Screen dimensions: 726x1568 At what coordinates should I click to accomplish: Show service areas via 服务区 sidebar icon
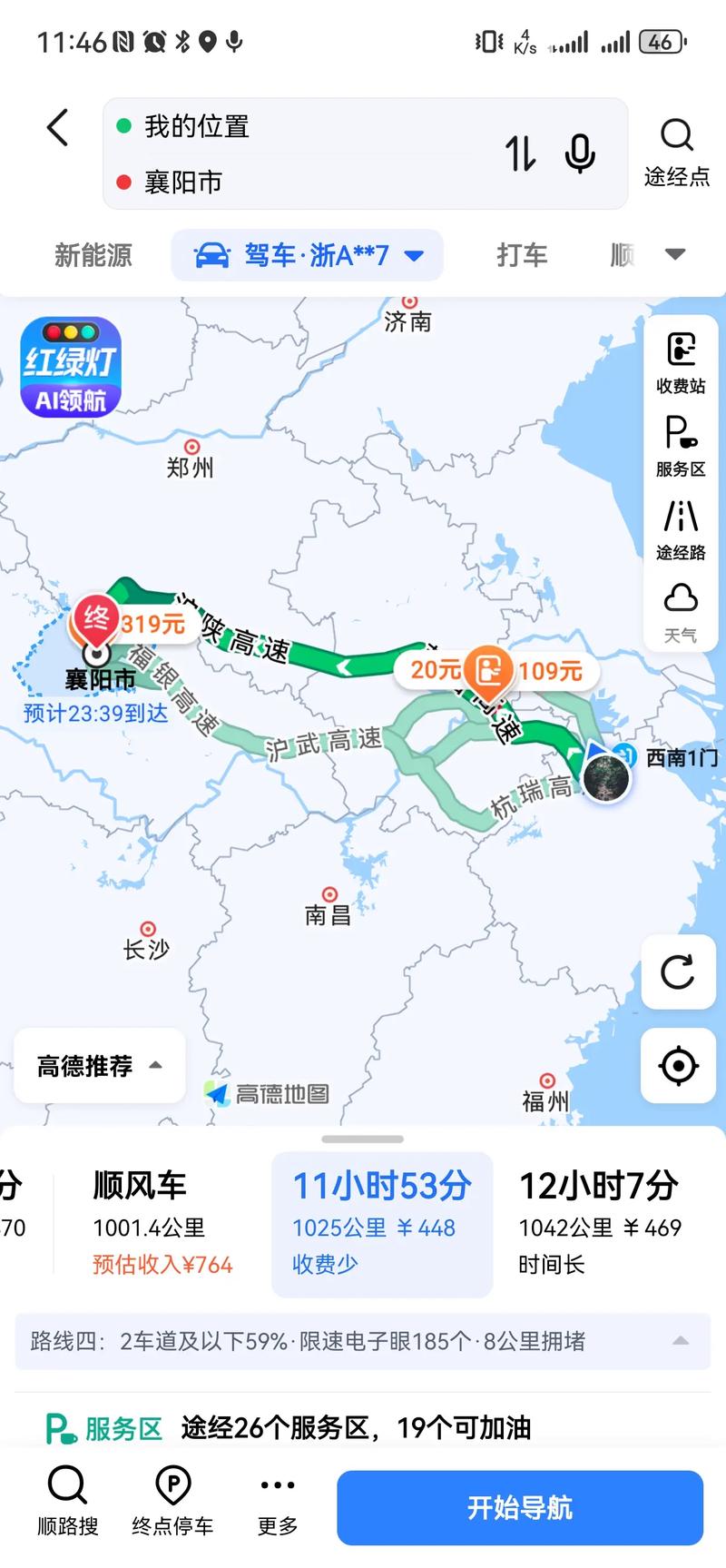click(x=679, y=440)
